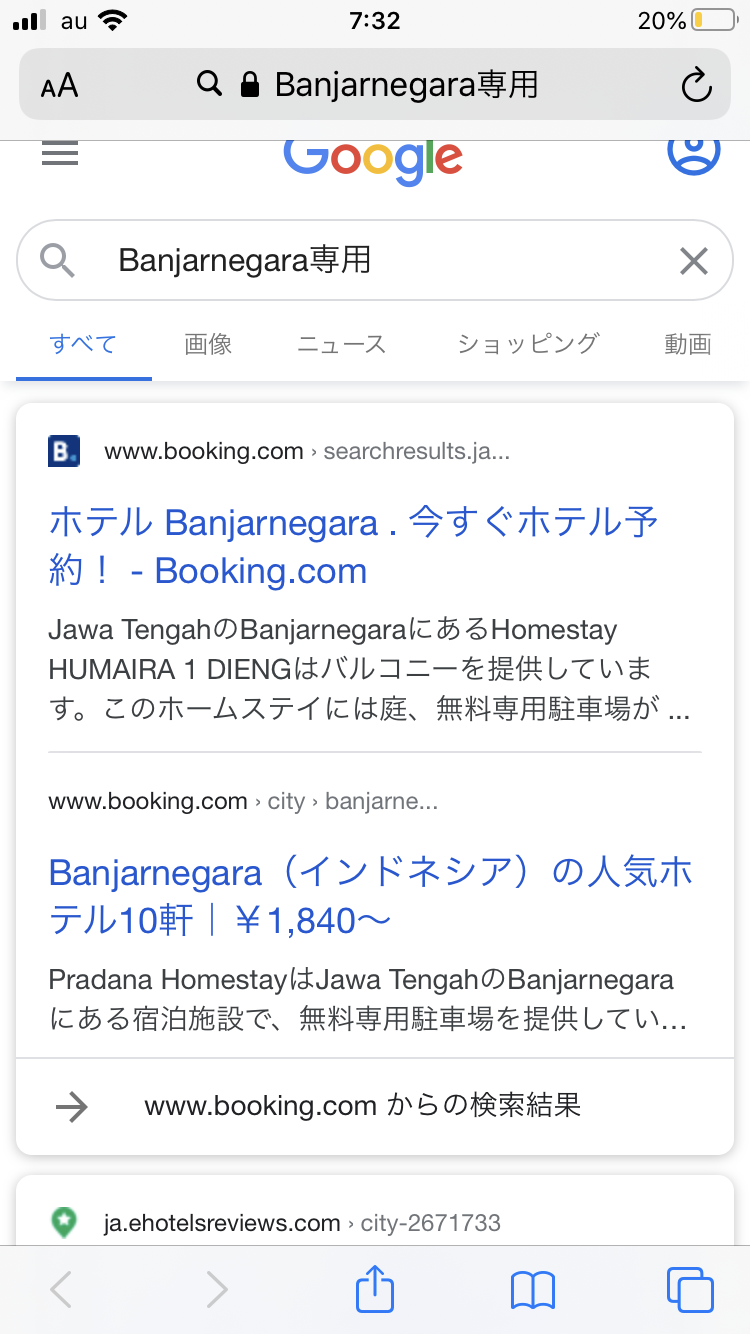Clear the search query text
Image resolution: width=750 pixels, height=1334 pixels.
(693, 261)
